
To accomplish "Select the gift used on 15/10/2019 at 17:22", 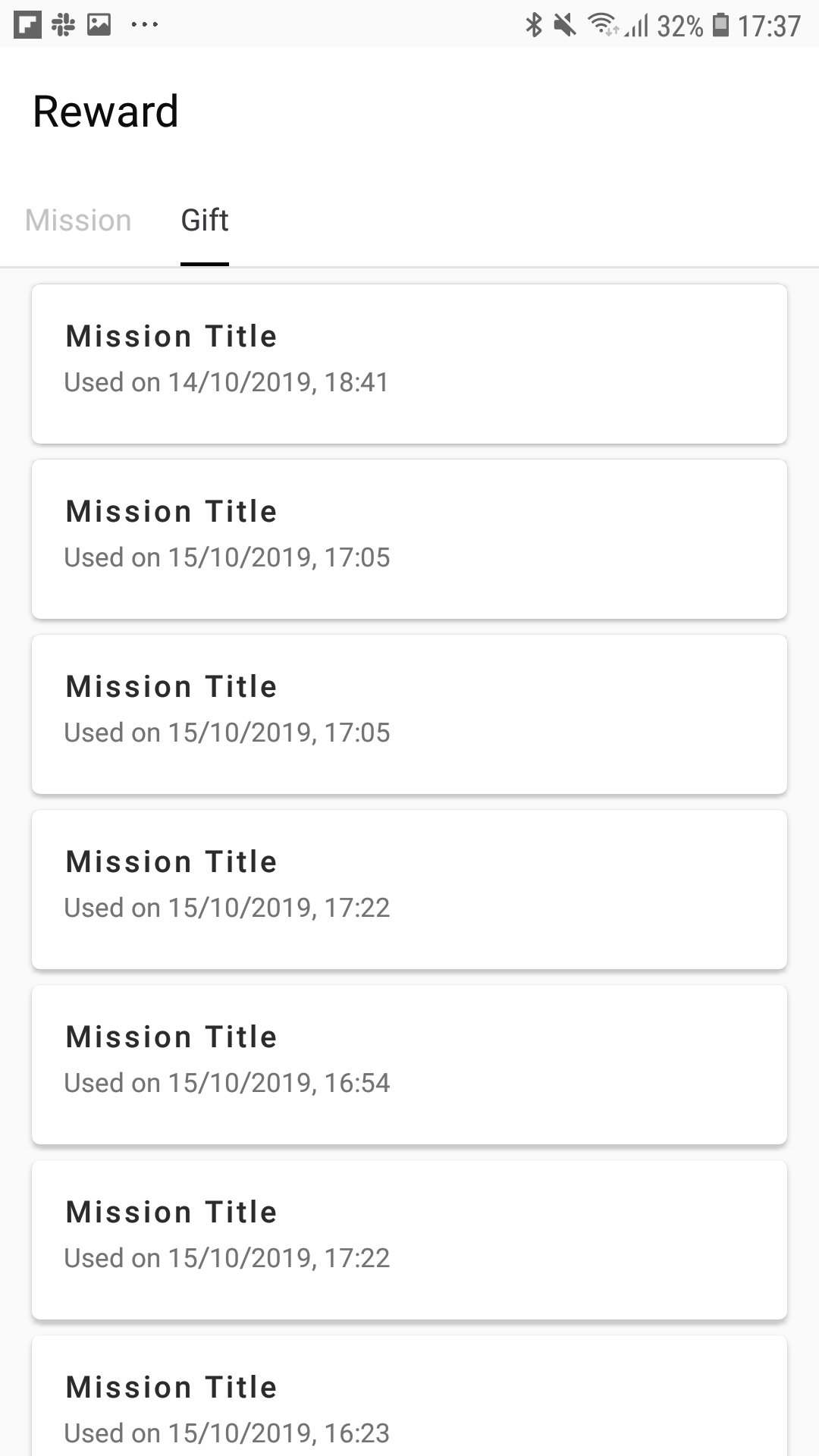I will 409,886.
